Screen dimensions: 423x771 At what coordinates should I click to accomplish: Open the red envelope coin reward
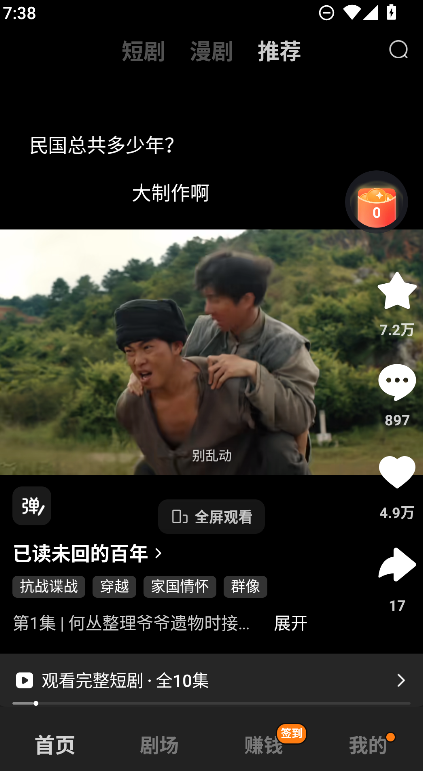coord(376,202)
